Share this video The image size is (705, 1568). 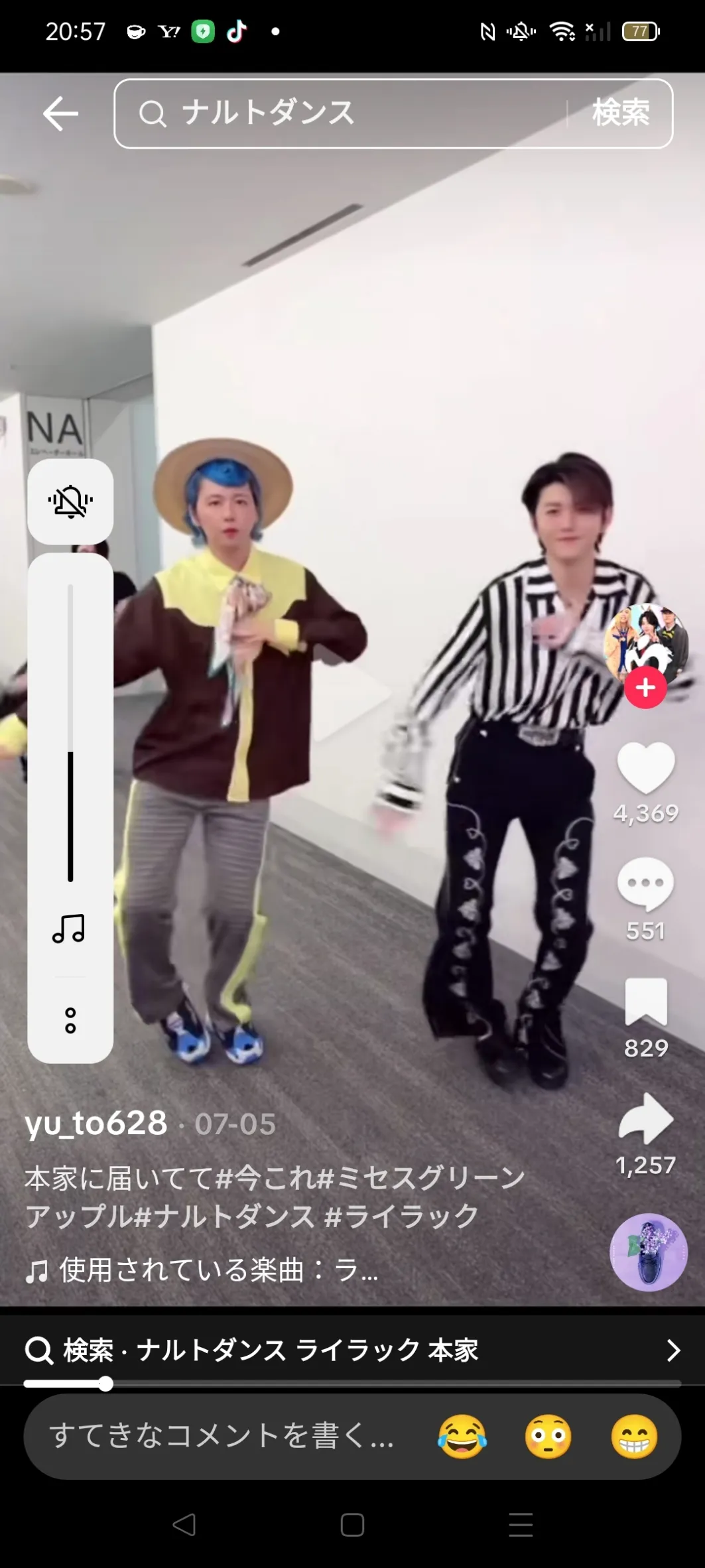[645, 1120]
